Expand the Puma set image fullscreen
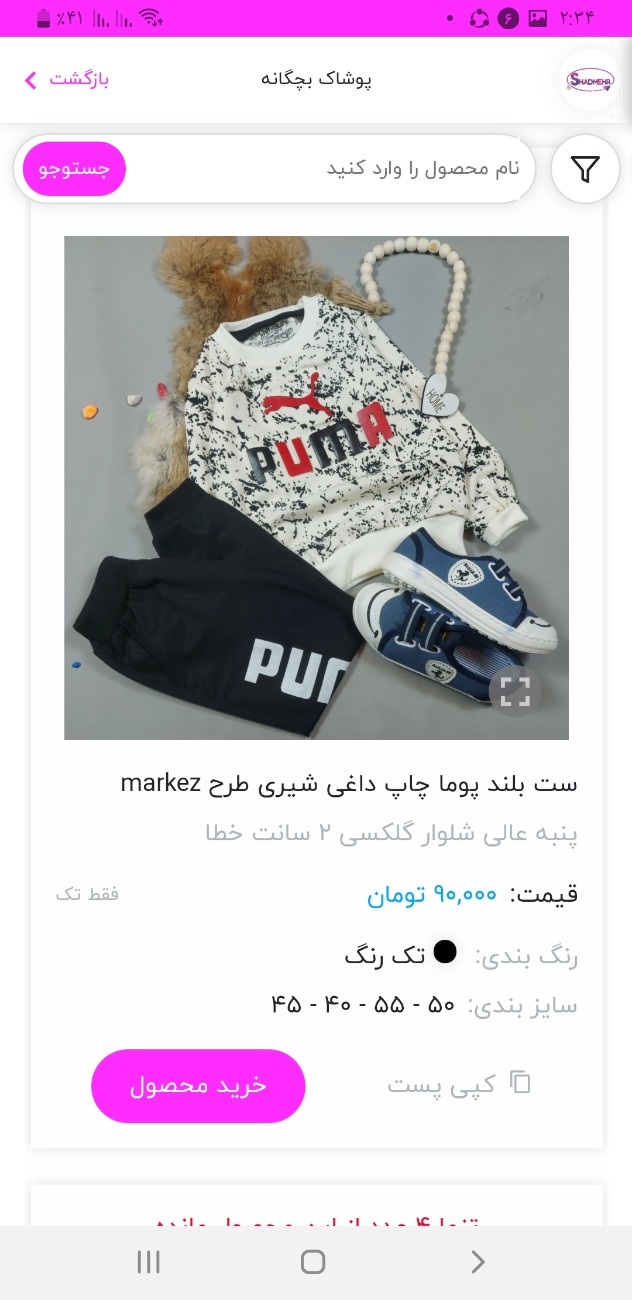 (x=514, y=691)
